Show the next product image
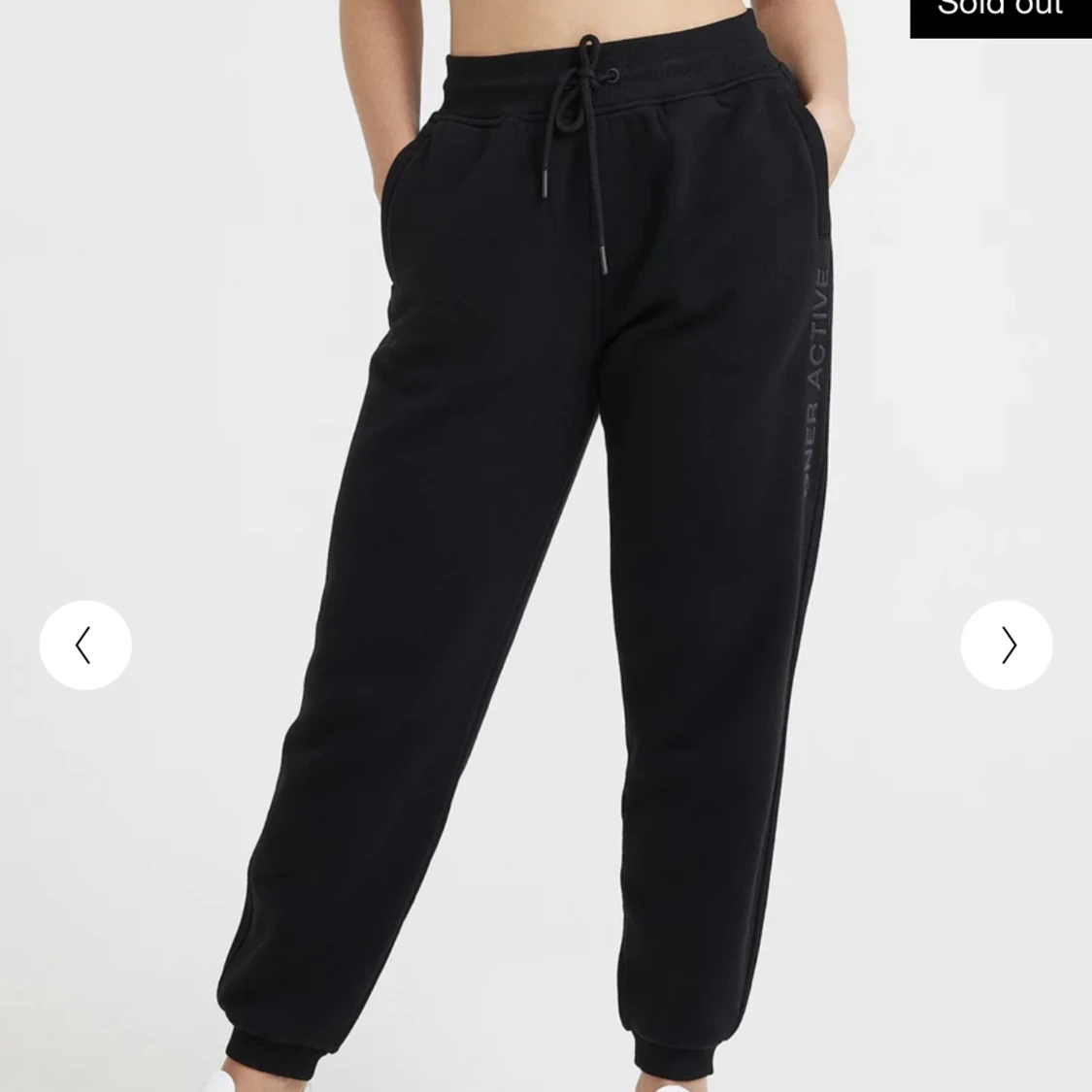1092x1092 pixels. coord(1007,645)
